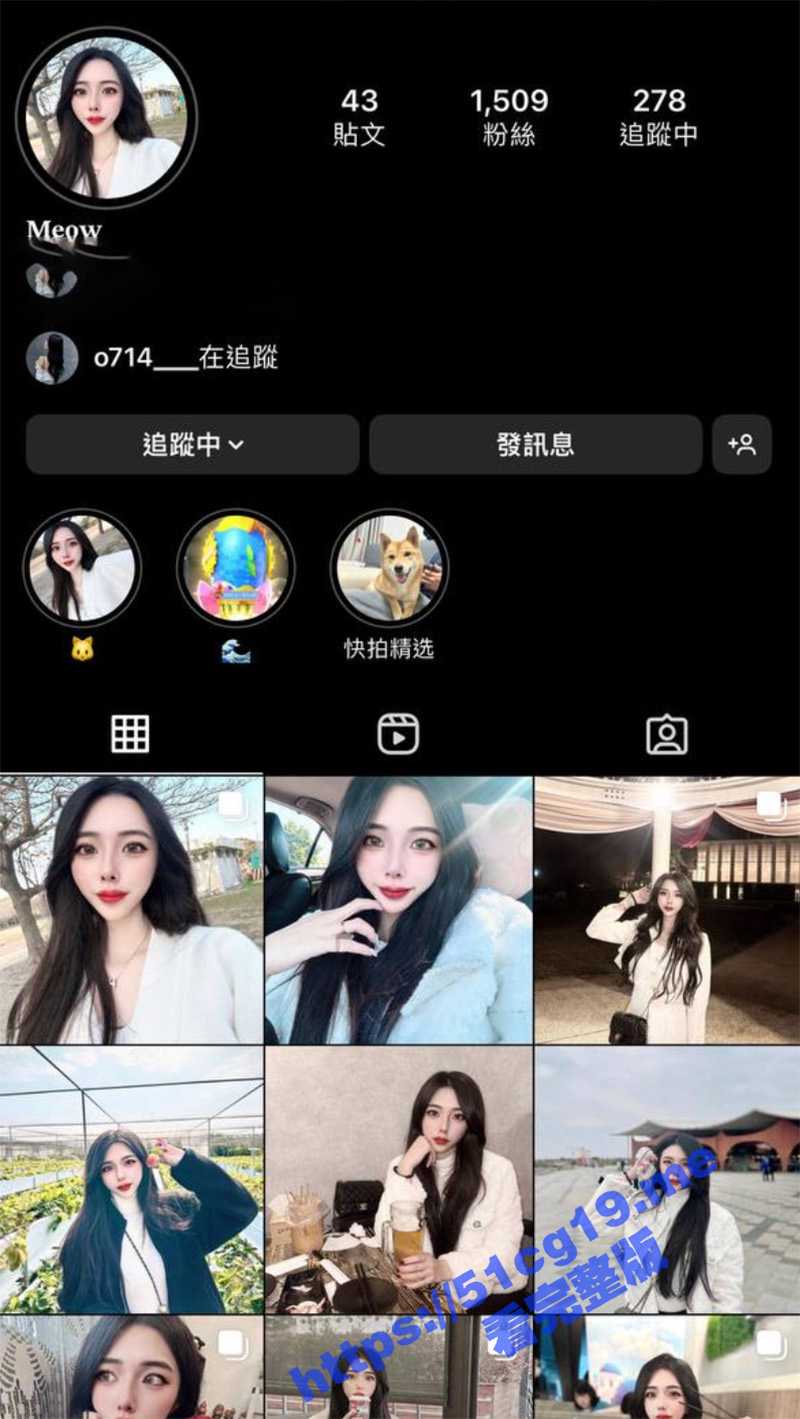Open the large Meow profile picture
This screenshot has width=800, height=1419.
point(106,118)
